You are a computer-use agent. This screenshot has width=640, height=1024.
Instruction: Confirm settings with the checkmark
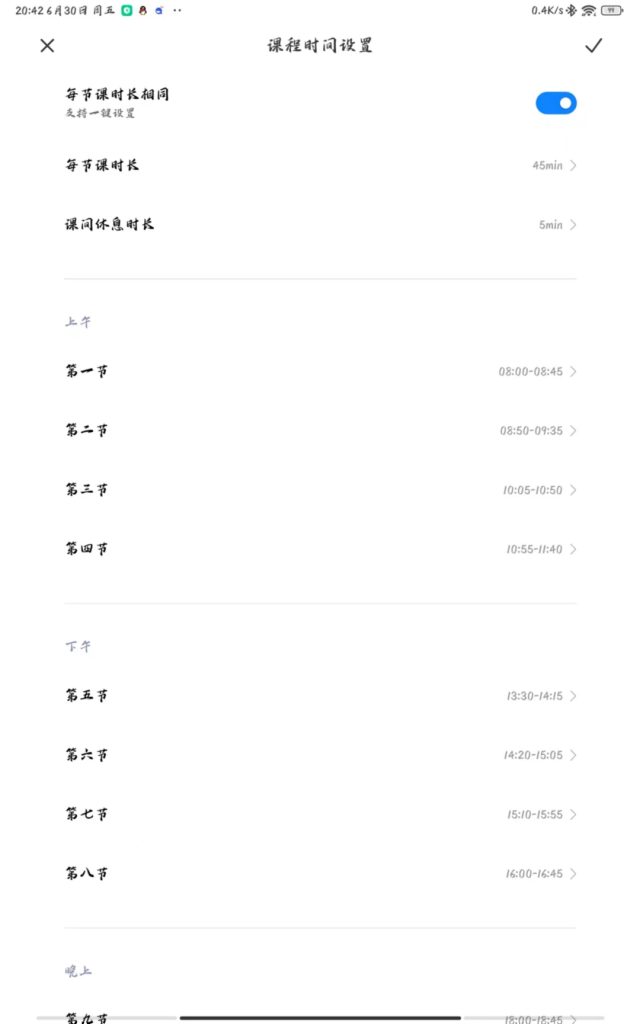(x=594, y=45)
